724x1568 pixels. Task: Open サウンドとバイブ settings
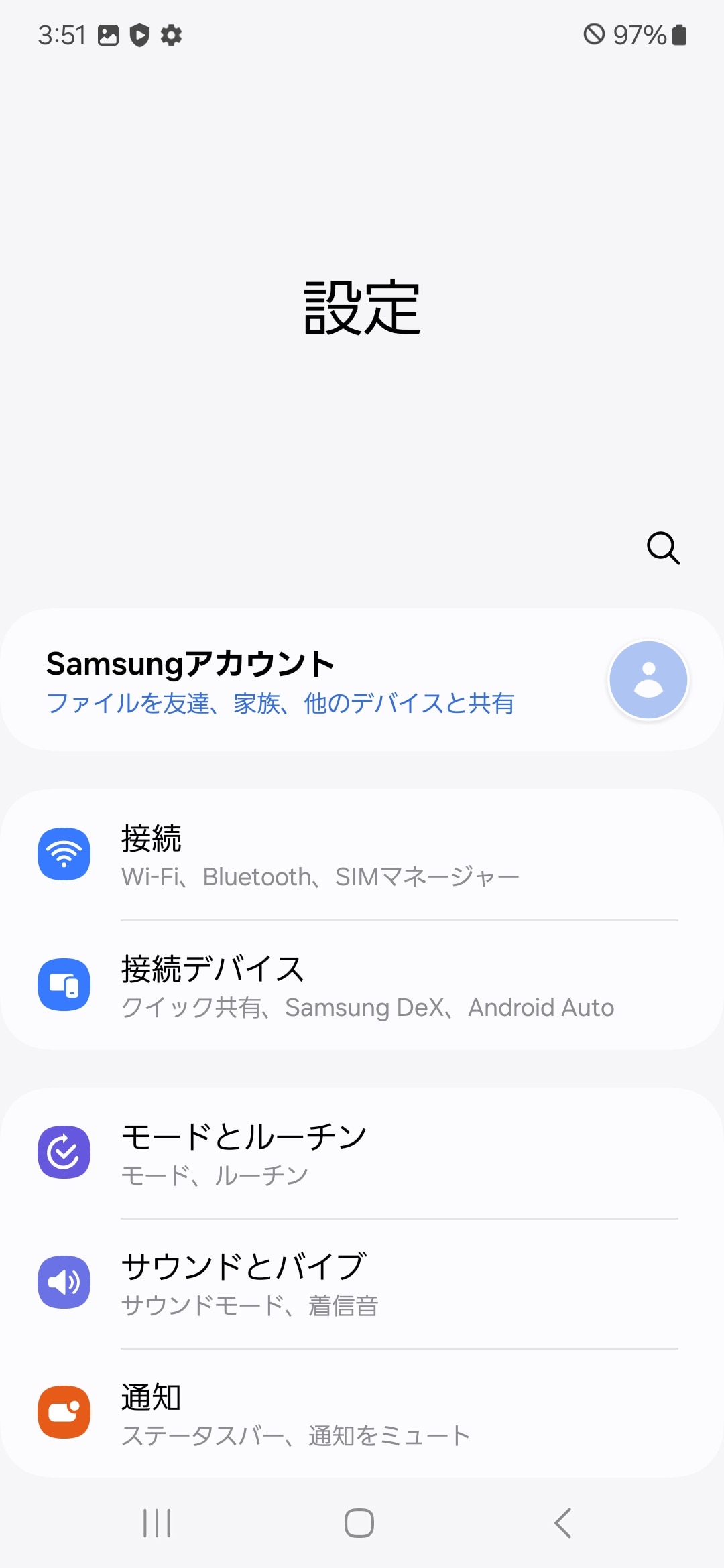(362, 1283)
